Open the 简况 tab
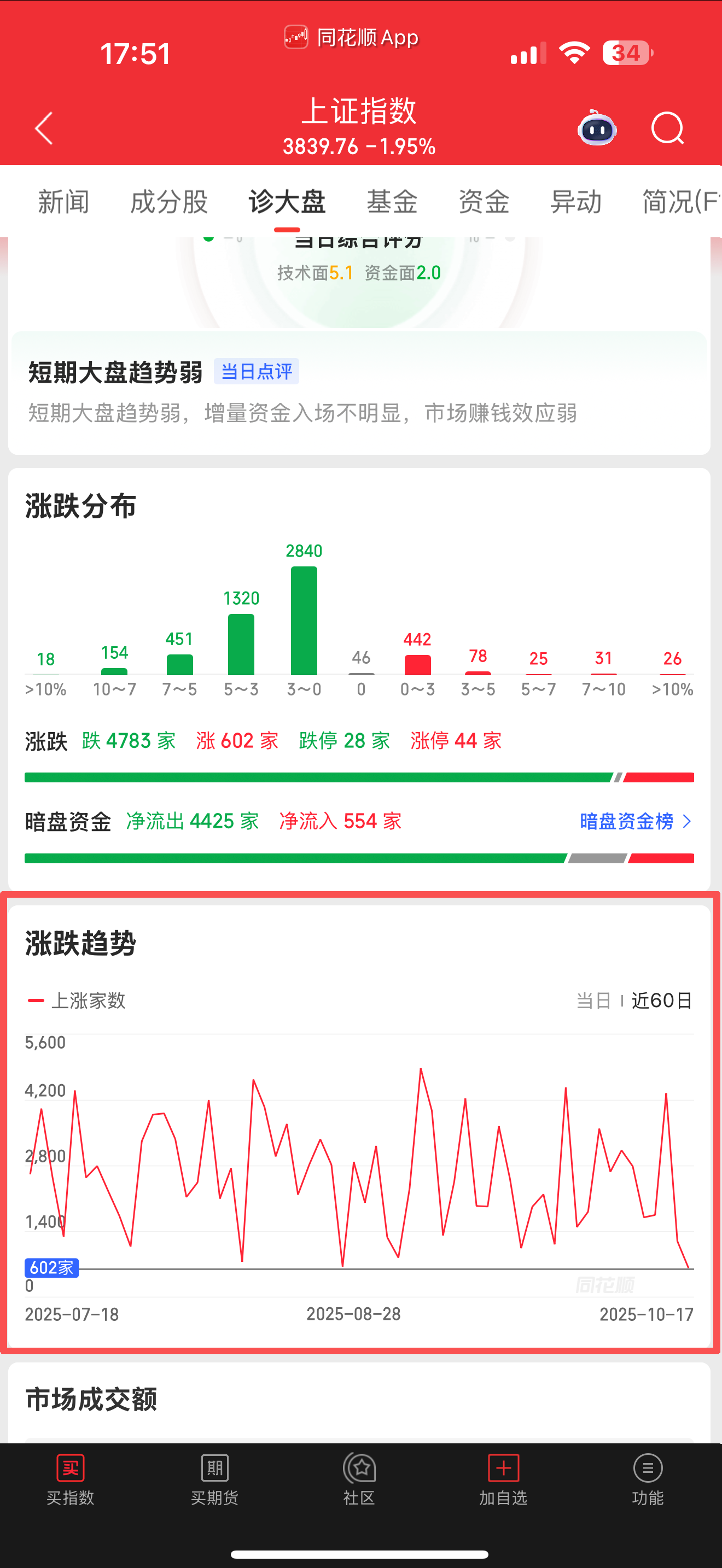The height and width of the screenshot is (1568, 722). [x=679, y=202]
